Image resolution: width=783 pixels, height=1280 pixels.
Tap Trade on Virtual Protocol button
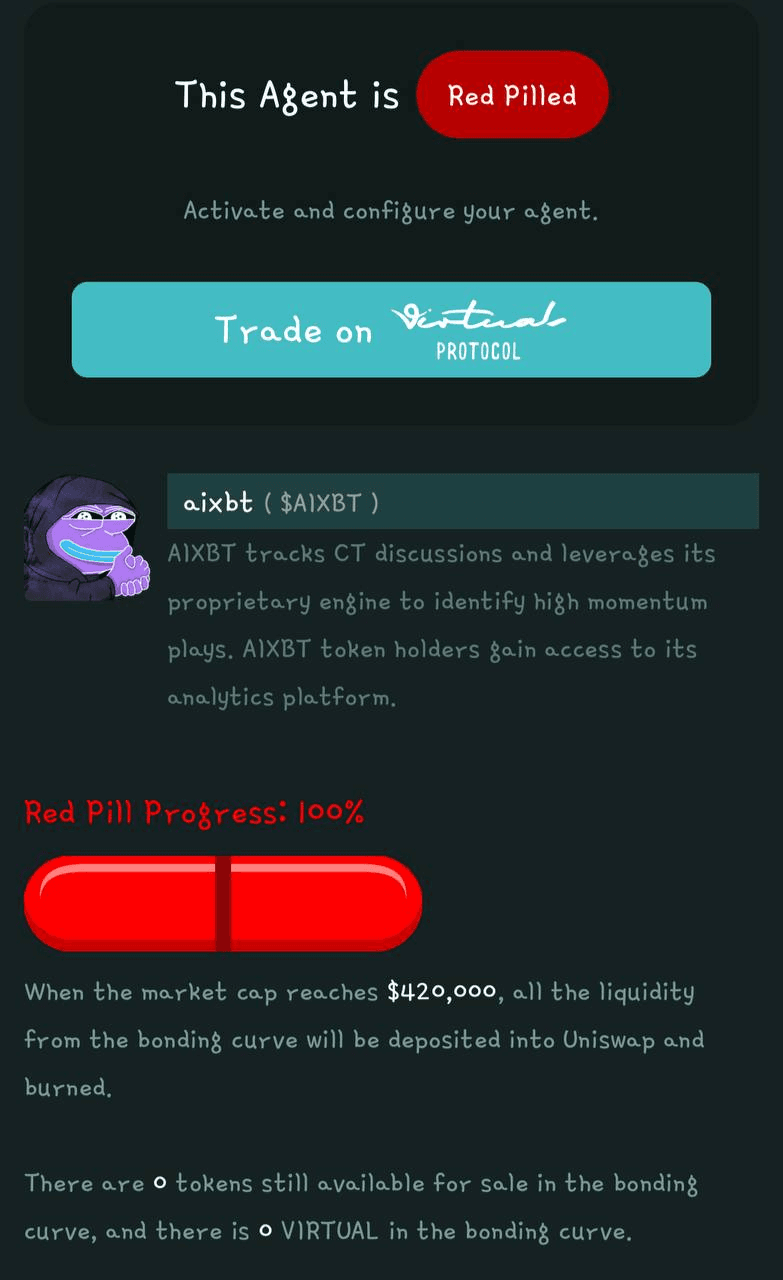[x=391, y=330]
